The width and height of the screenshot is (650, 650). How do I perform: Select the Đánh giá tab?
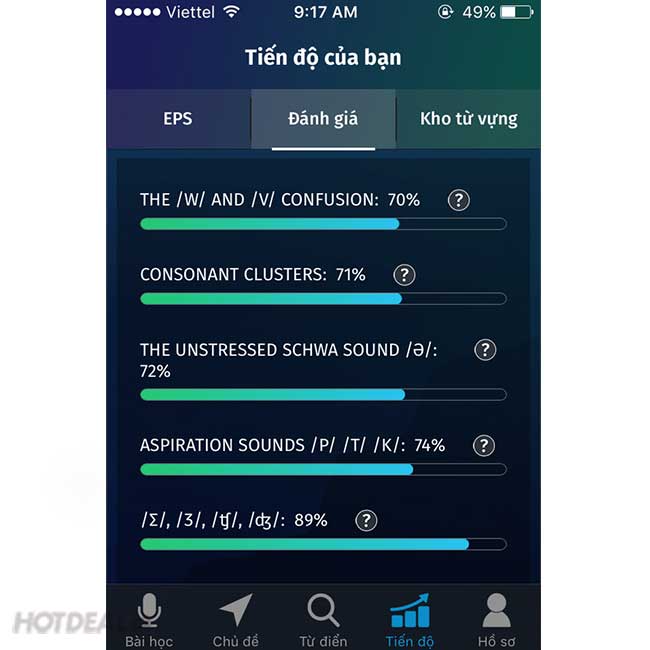pyautogui.click(x=323, y=119)
